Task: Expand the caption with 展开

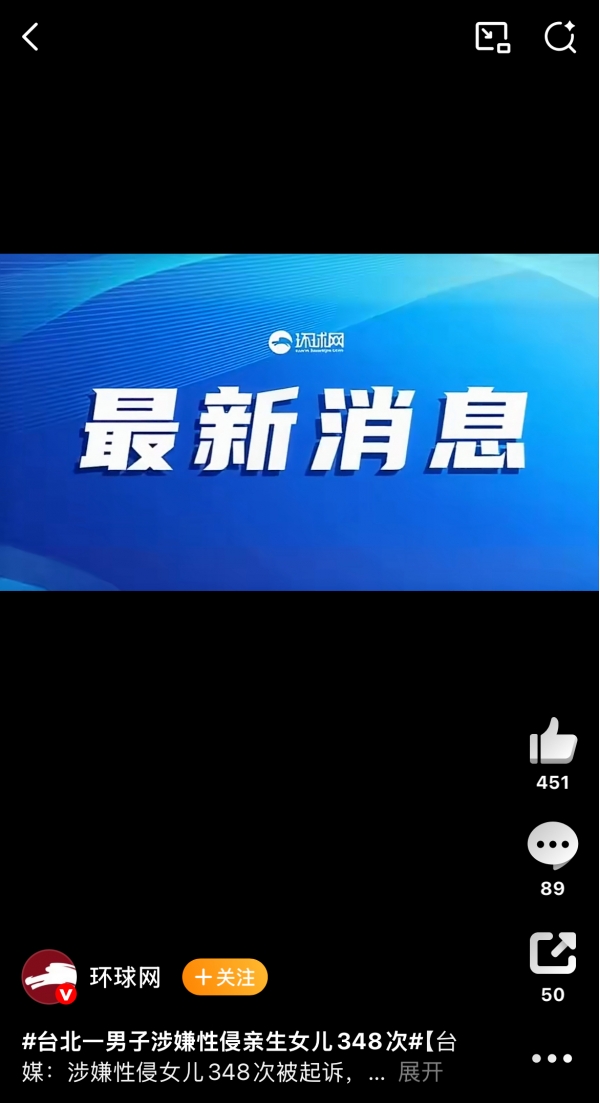Action: (x=420, y=1073)
